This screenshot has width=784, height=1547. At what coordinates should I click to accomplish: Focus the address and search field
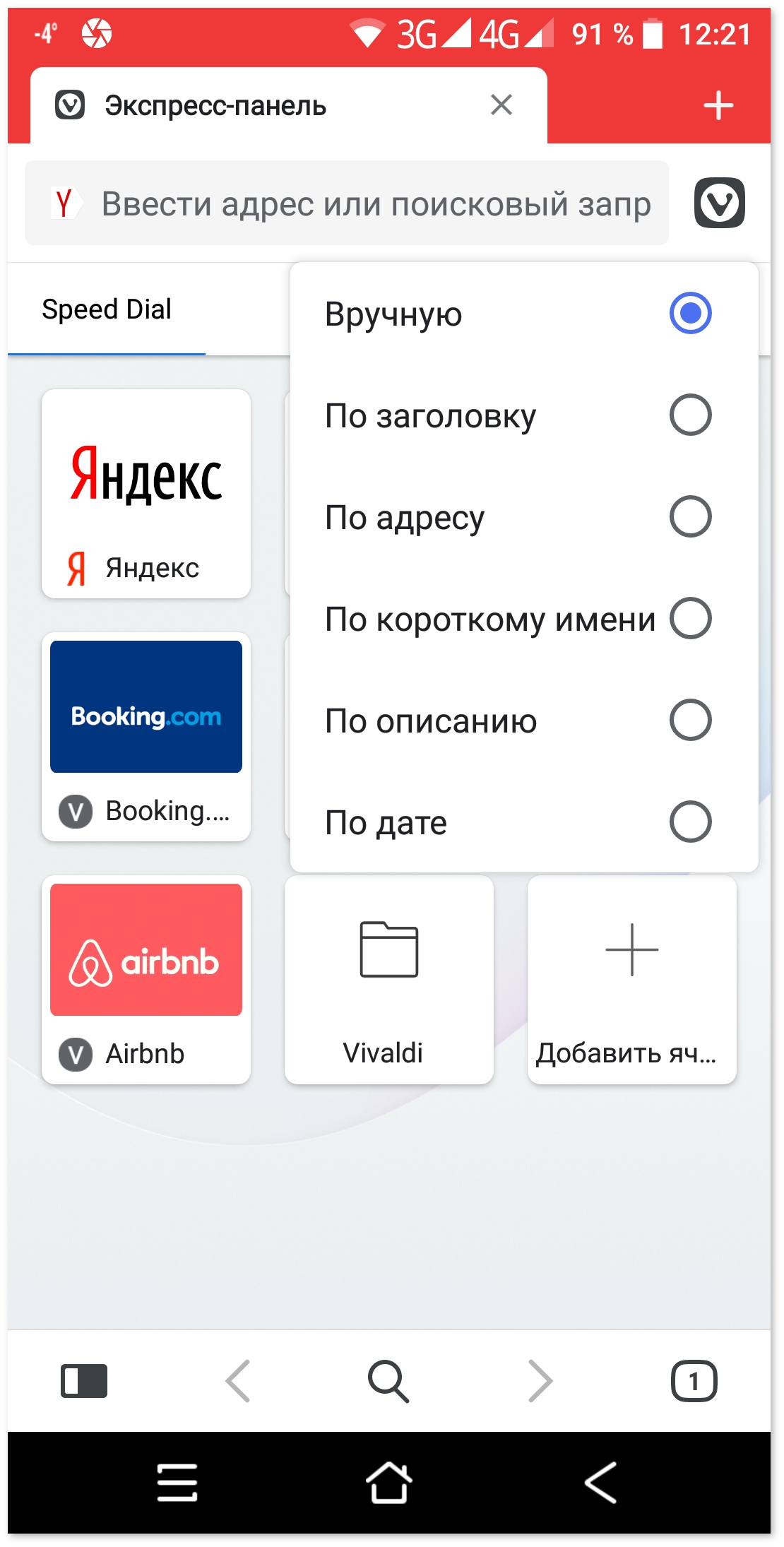pos(374,203)
